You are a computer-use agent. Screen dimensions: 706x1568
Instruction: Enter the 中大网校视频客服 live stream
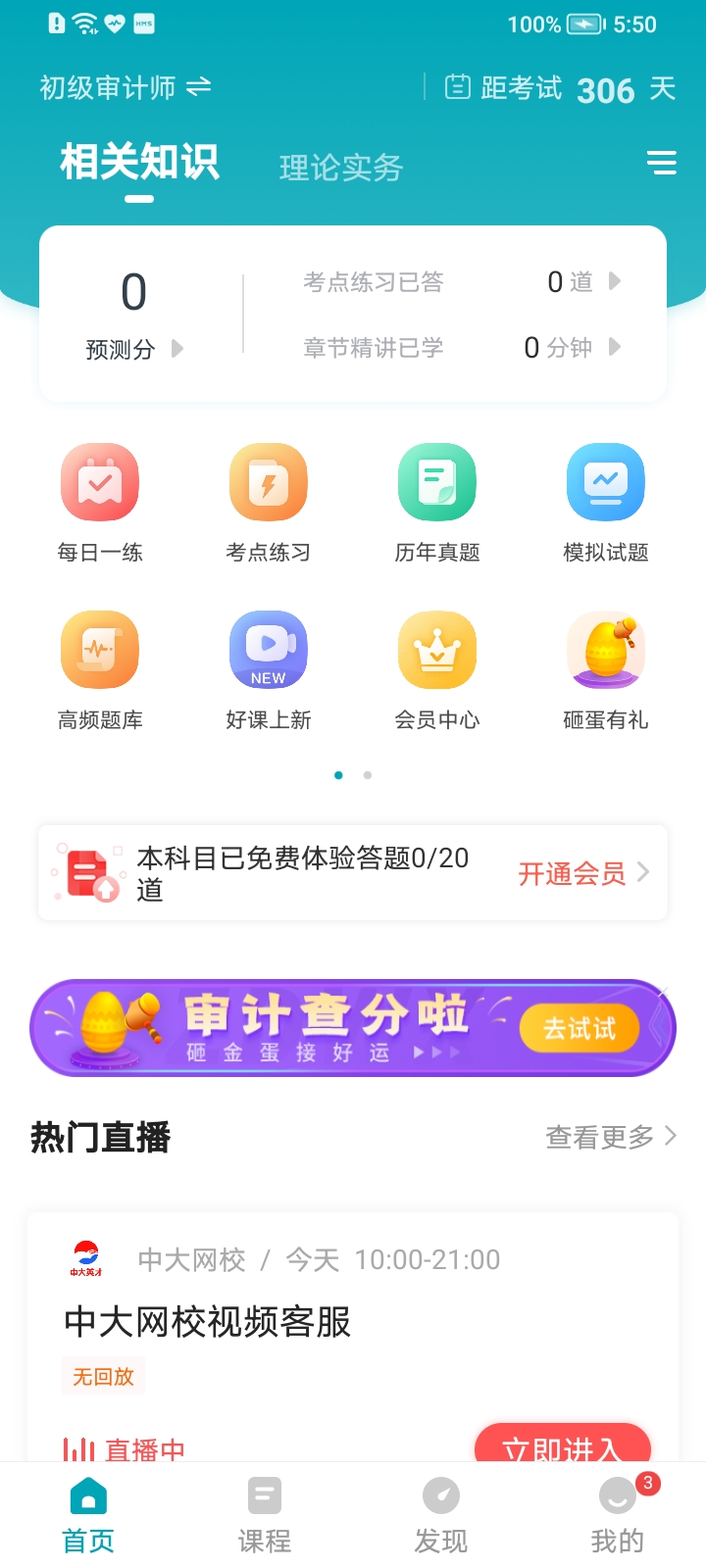coord(562,1445)
